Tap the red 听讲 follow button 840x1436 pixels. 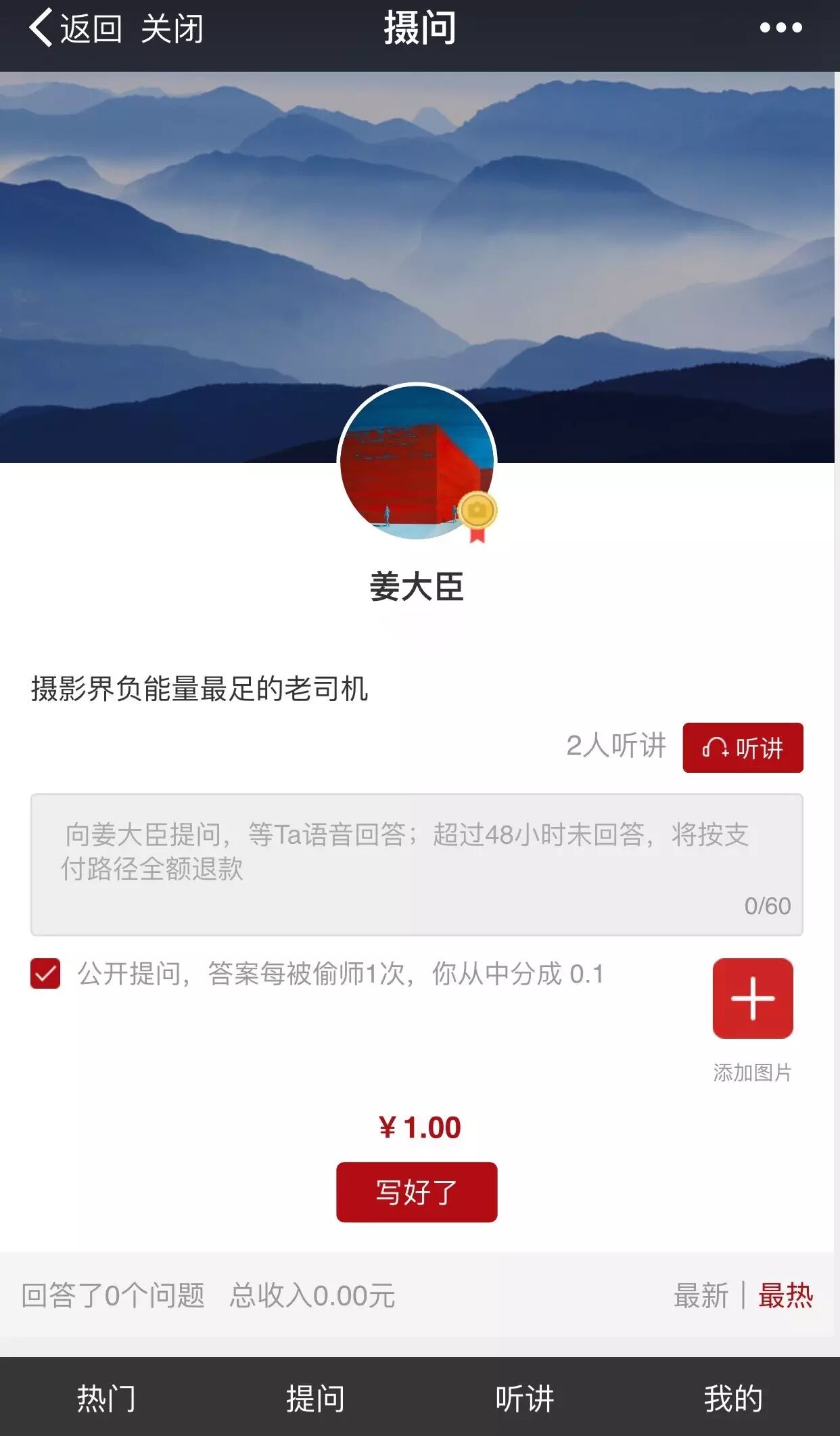pos(743,748)
